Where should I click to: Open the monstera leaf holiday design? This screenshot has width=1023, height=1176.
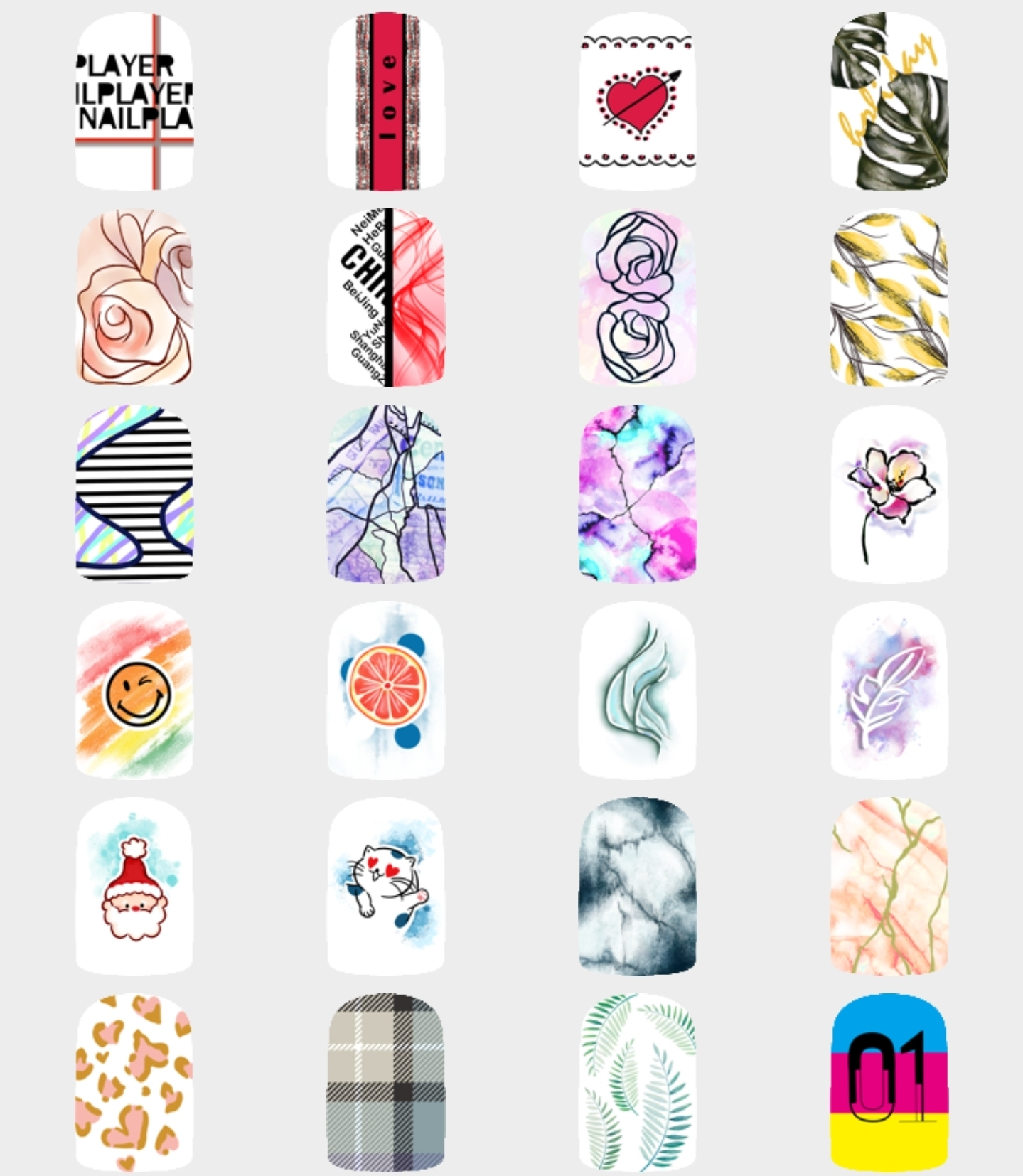coord(889,101)
